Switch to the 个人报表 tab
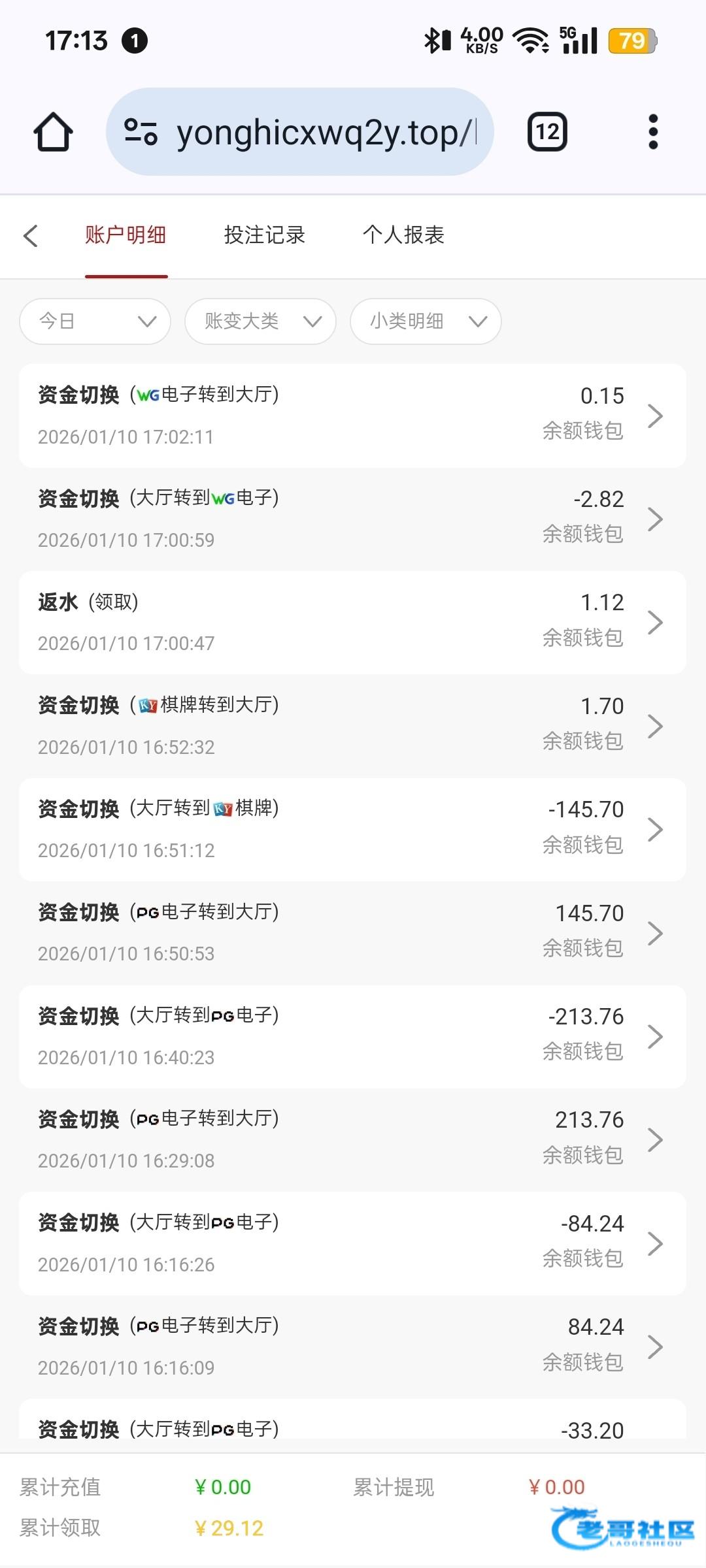Image resolution: width=706 pixels, height=1568 pixels. pyautogui.click(x=403, y=235)
